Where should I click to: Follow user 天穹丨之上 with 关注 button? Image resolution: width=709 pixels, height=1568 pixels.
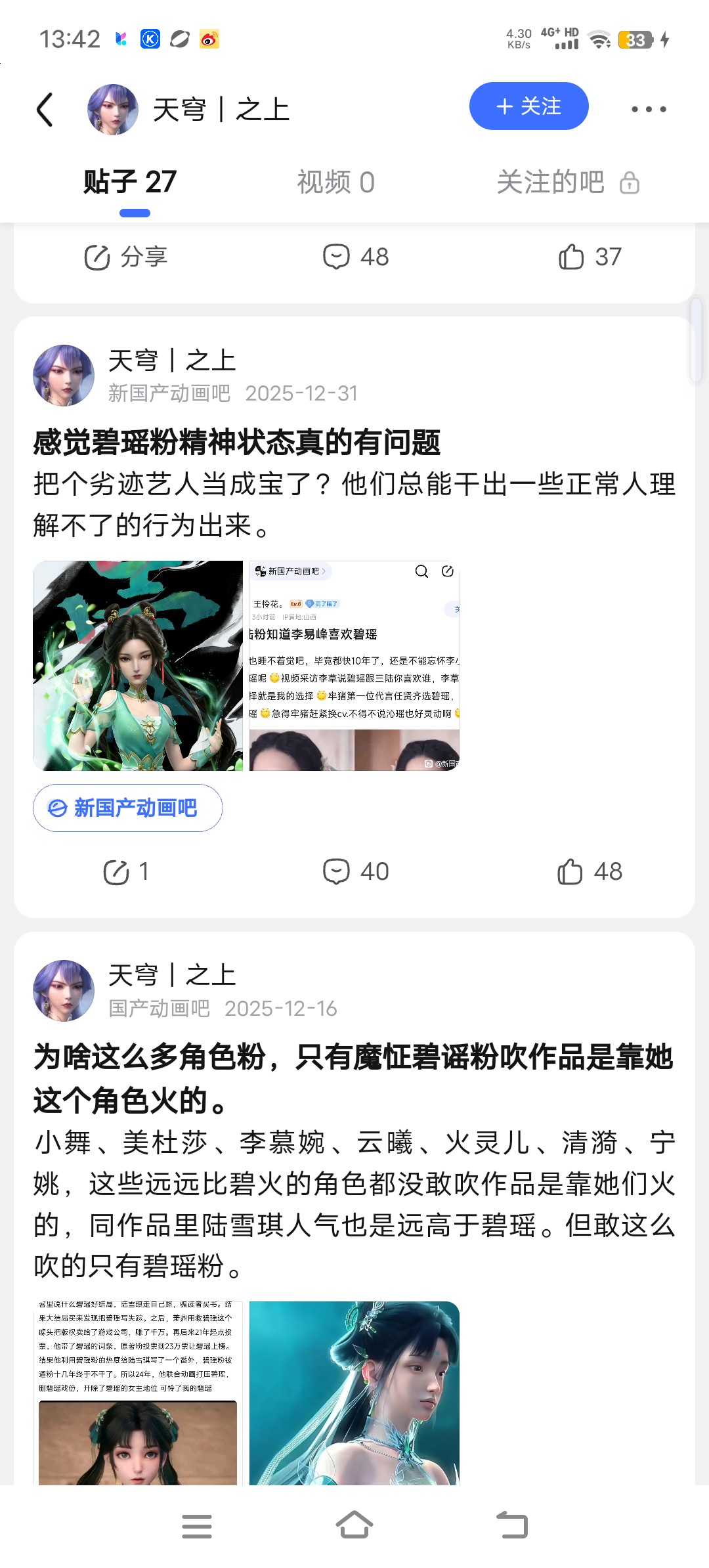pos(528,106)
